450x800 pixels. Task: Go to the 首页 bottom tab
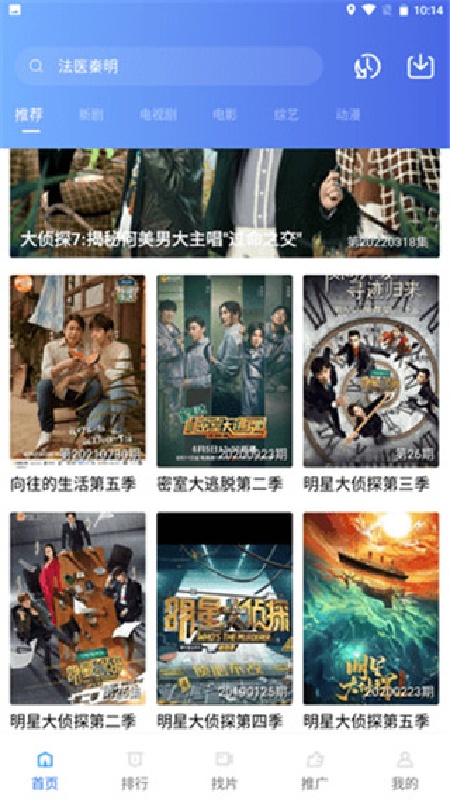pos(45,770)
